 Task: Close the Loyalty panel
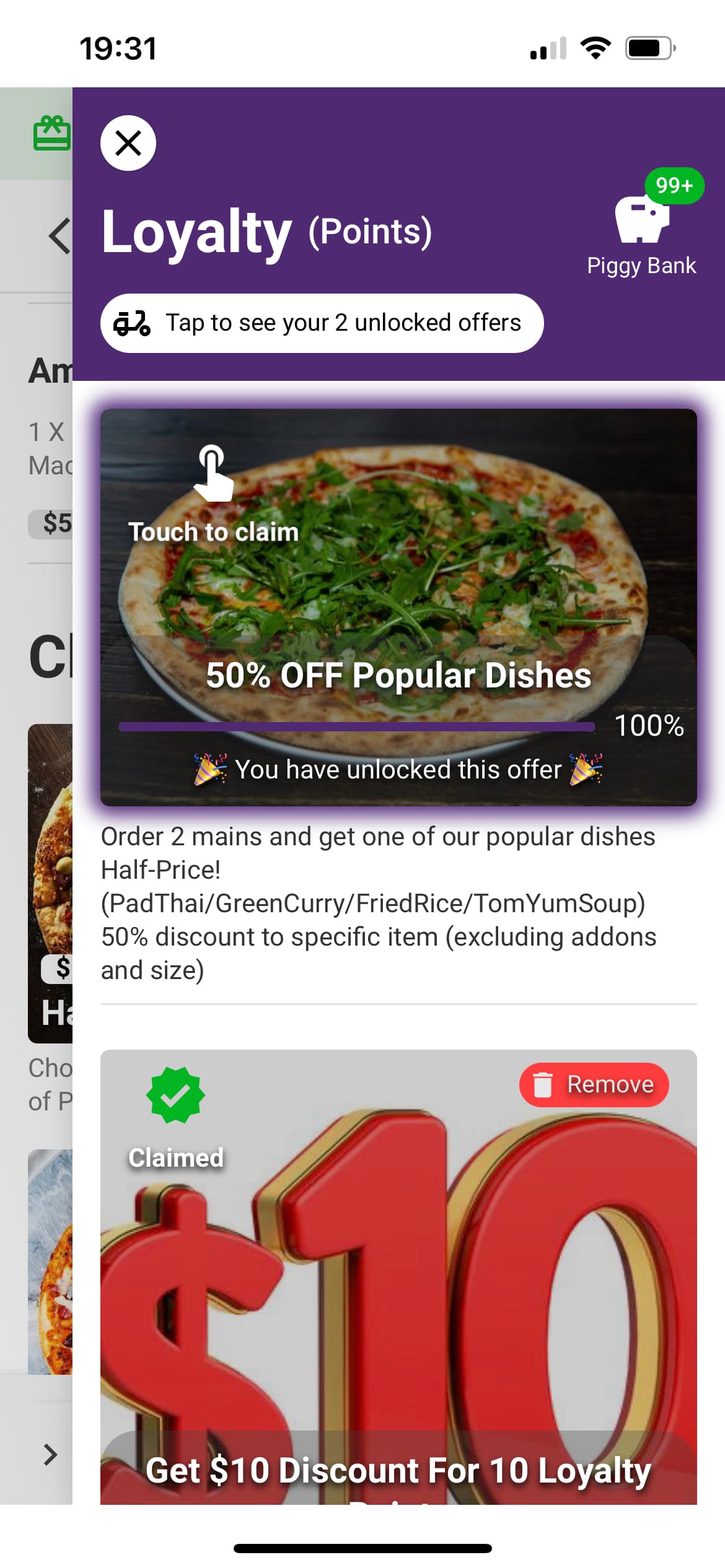coord(128,144)
